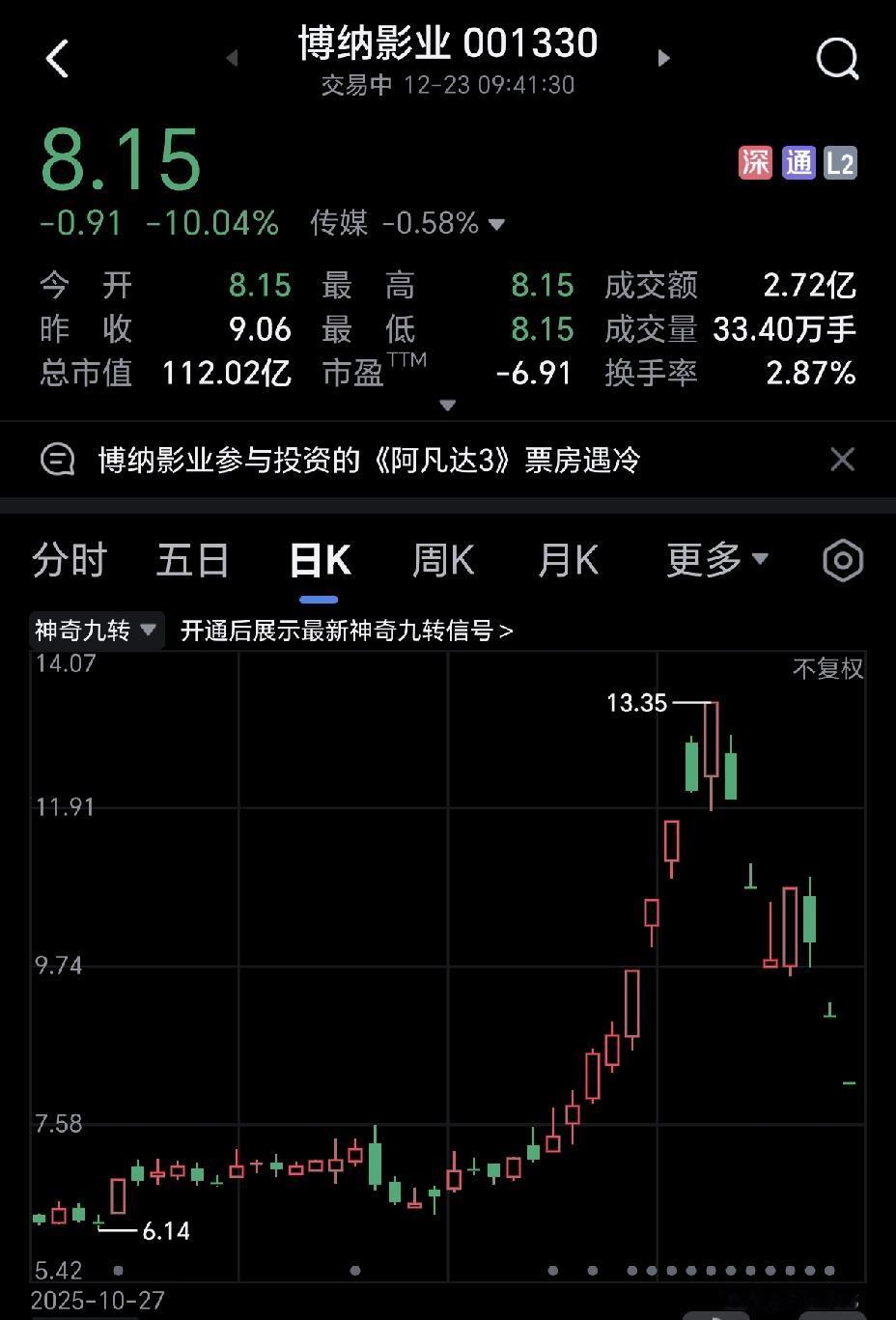Dismiss the 阿凡达3 news banner
896x1320 pixels.
click(842, 460)
